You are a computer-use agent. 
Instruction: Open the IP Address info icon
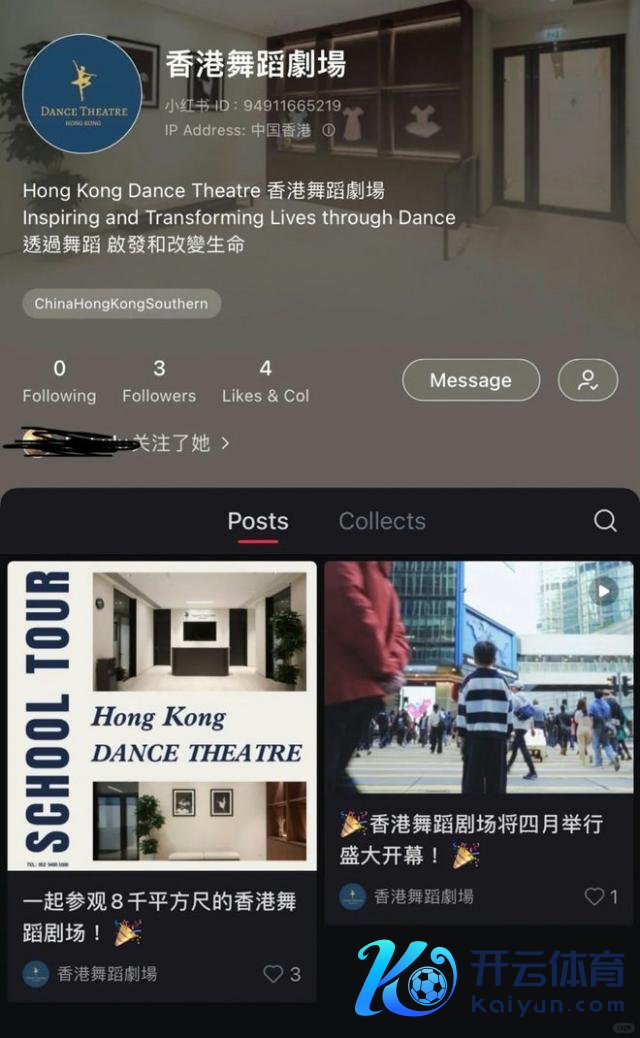click(328, 130)
